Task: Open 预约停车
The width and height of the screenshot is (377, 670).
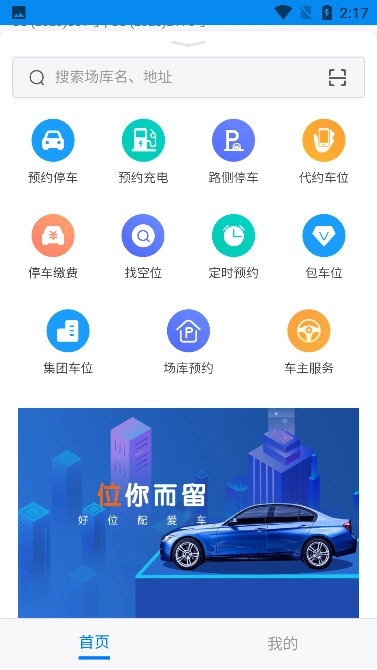Action: tap(53, 151)
